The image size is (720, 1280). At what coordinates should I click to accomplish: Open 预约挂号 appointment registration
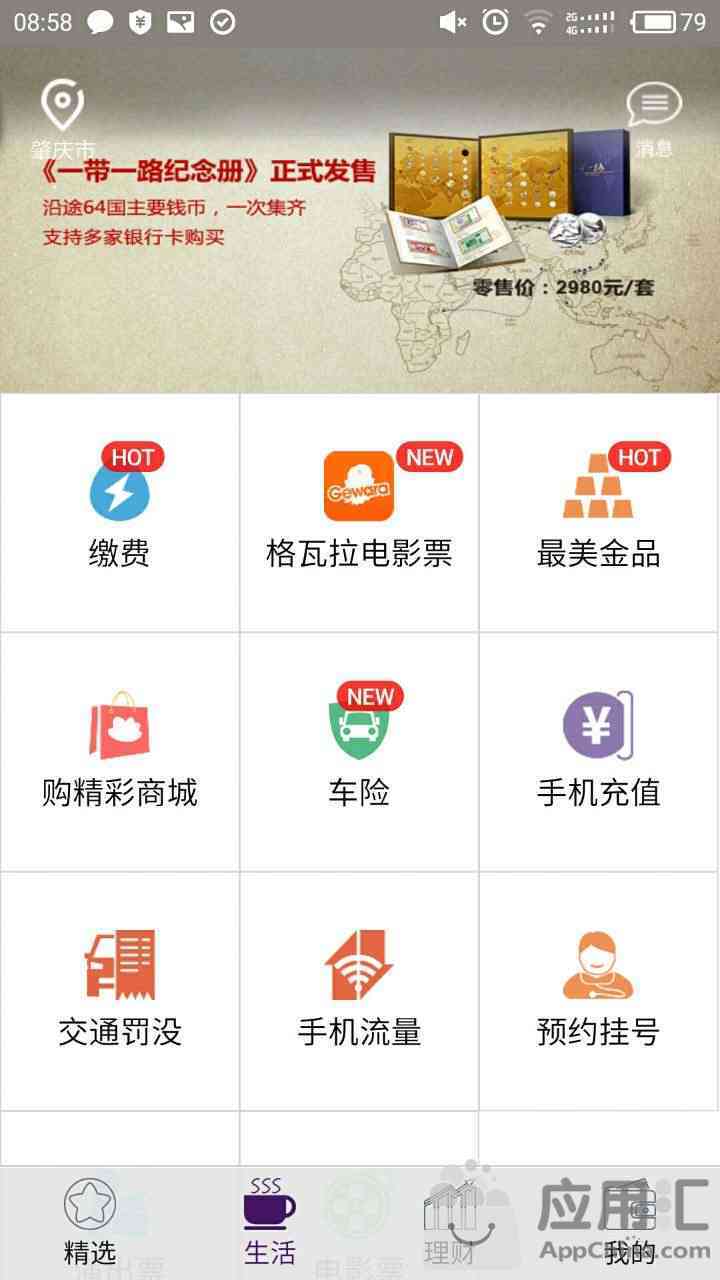click(x=599, y=991)
